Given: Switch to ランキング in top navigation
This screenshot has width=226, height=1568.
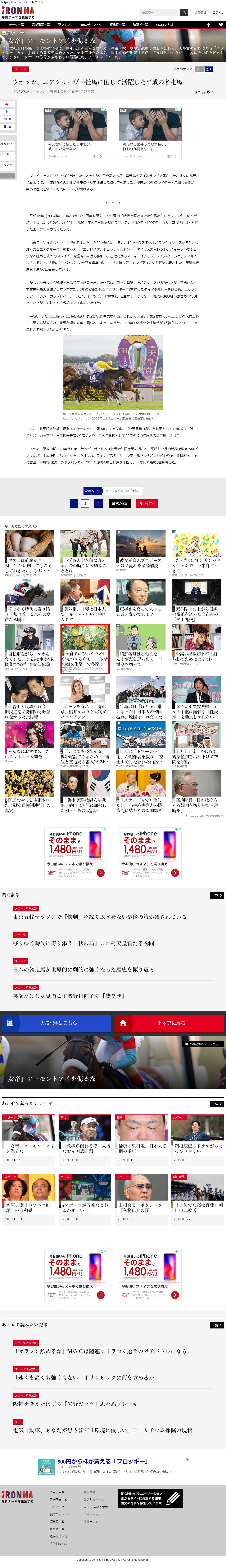Looking at the screenshot, I should (x=65, y=25).
